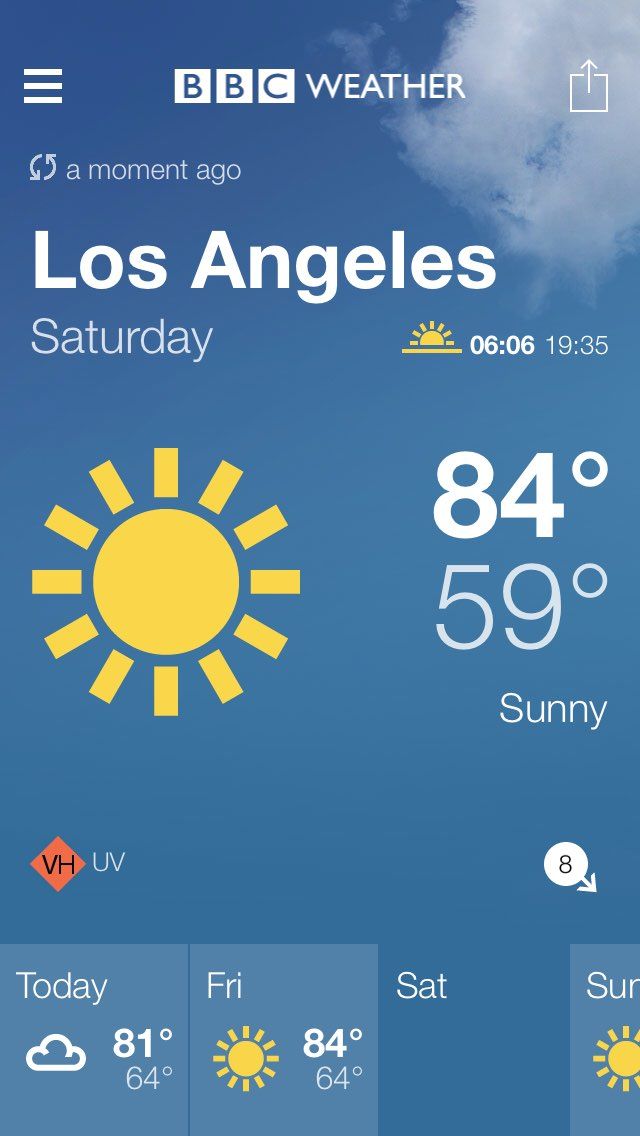Image resolution: width=640 pixels, height=1136 pixels.
Task: Select the Today forecast tile
Action: 94,1040
